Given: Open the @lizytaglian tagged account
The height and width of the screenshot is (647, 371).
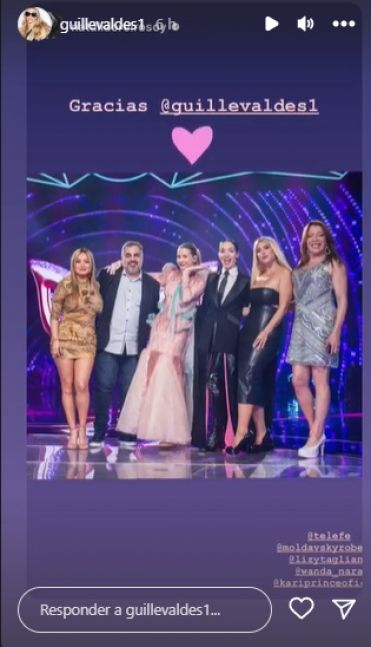Looking at the screenshot, I should point(326,560).
